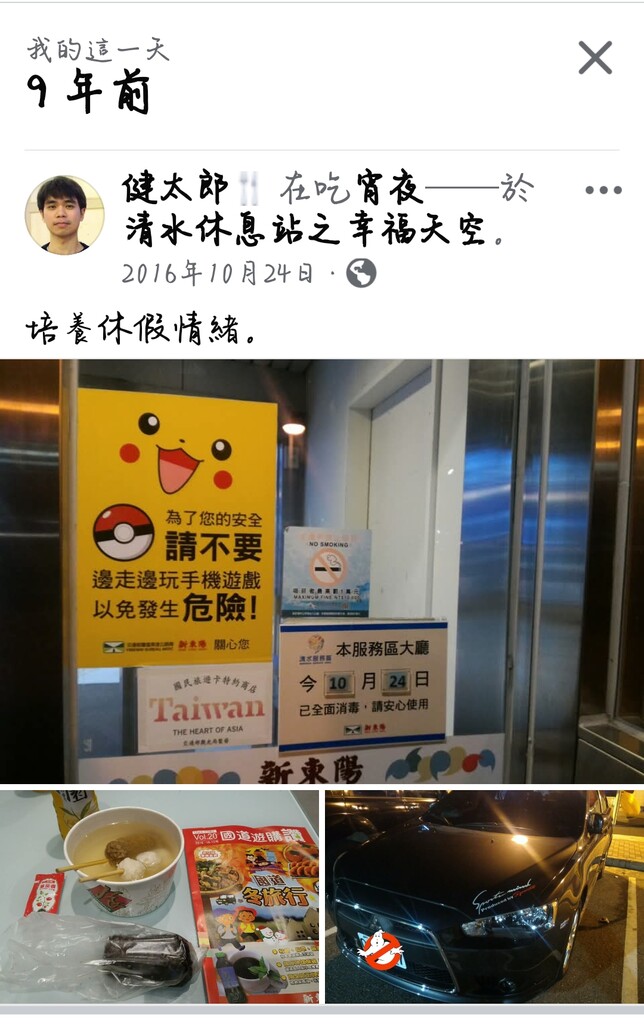Open the Pikachu warning sign photo
The width and height of the screenshot is (644, 1024).
tap(322, 570)
